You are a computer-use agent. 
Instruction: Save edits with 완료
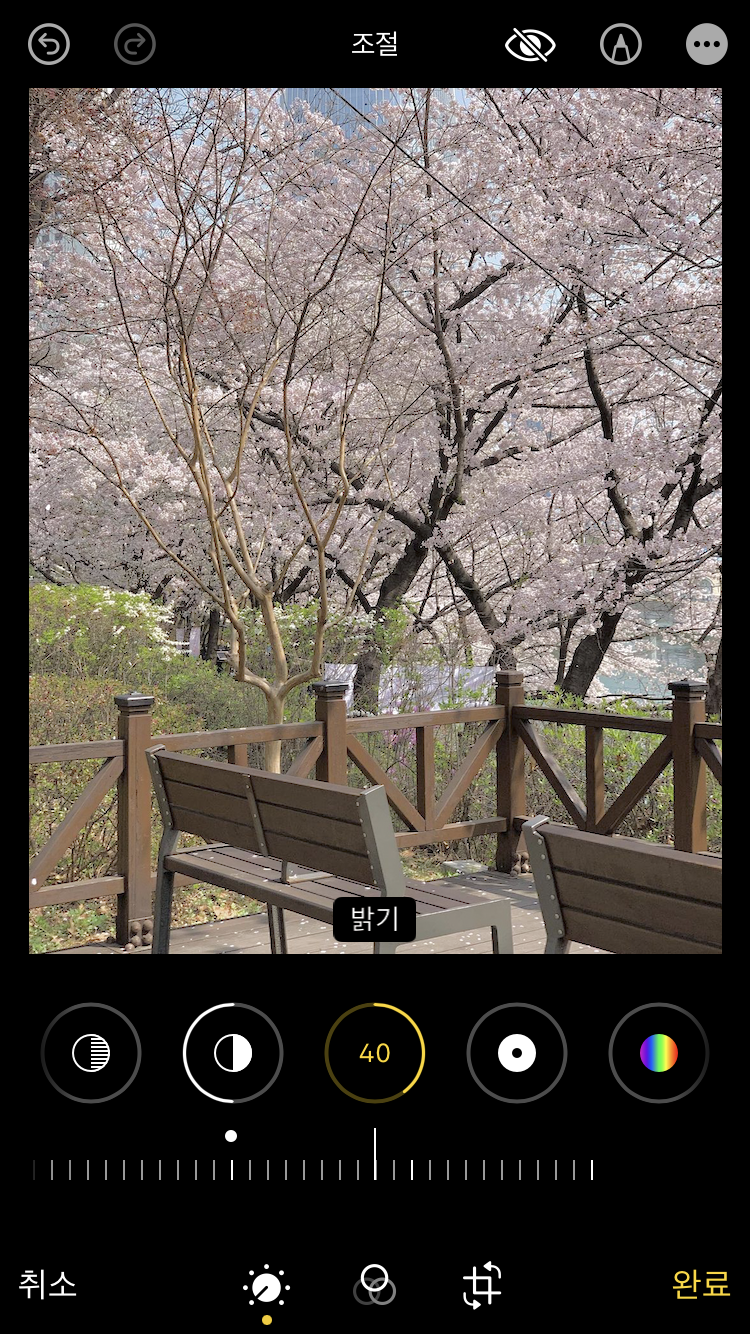coord(701,1284)
